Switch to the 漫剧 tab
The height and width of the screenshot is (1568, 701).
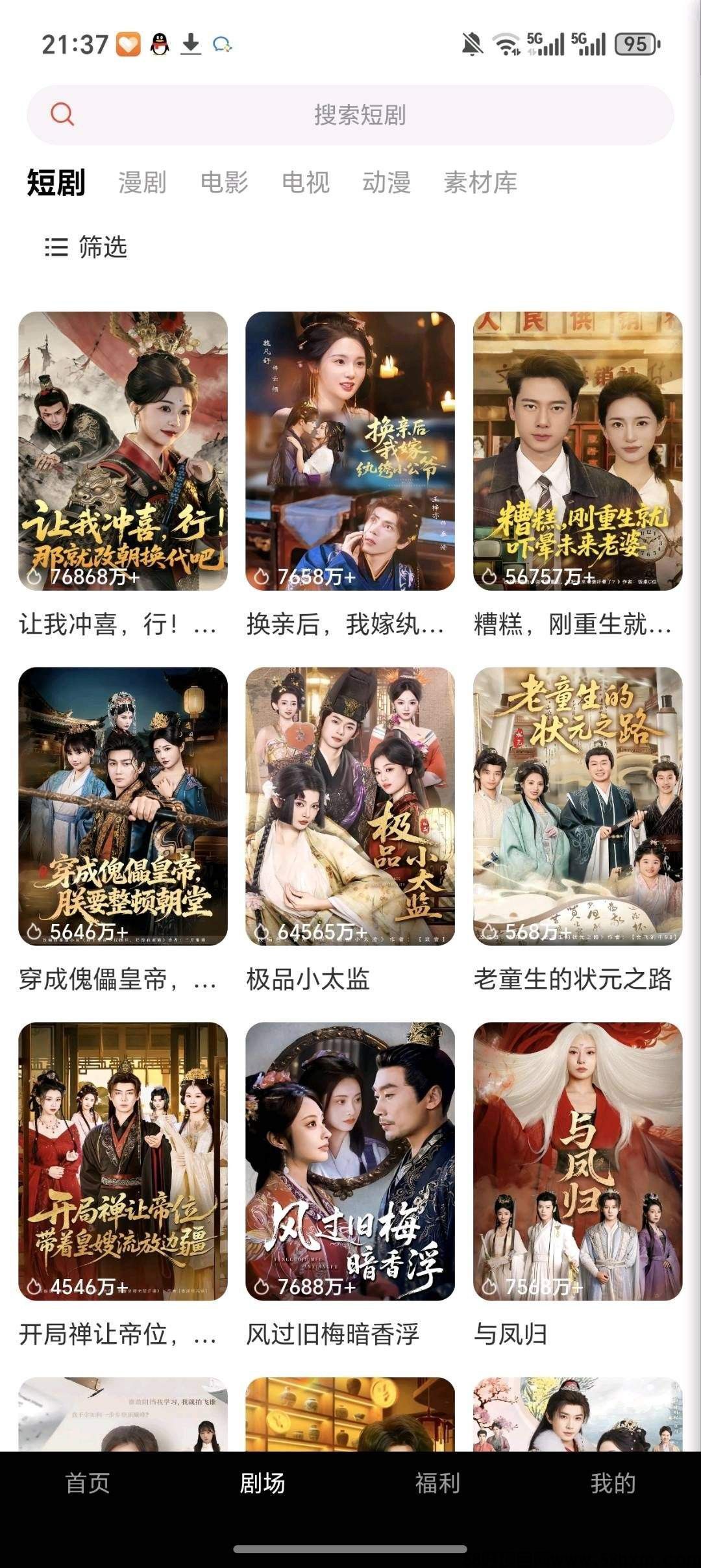click(x=142, y=182)
